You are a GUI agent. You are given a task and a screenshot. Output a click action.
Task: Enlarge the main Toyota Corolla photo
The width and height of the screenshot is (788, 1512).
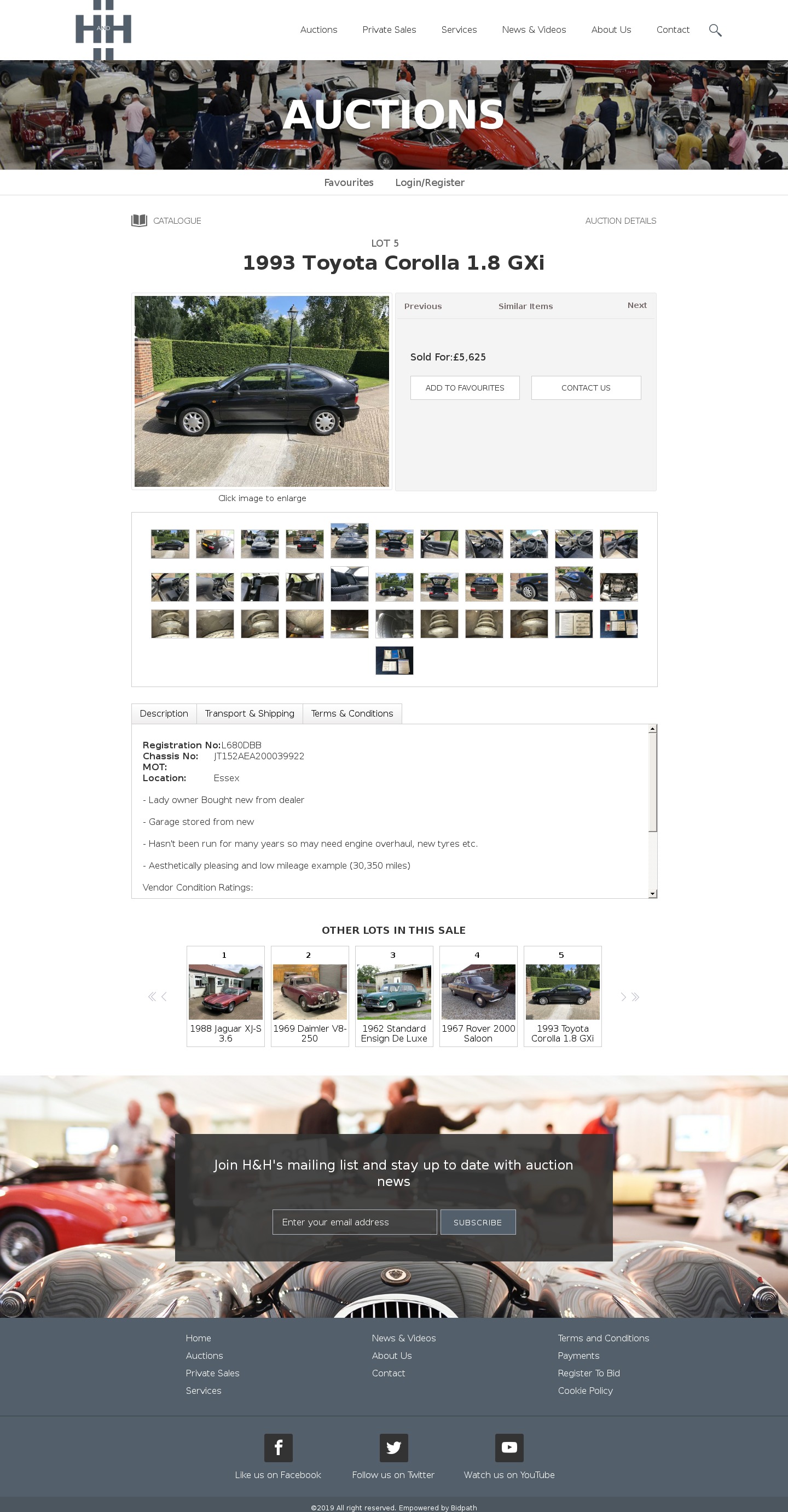click(261, 391)
